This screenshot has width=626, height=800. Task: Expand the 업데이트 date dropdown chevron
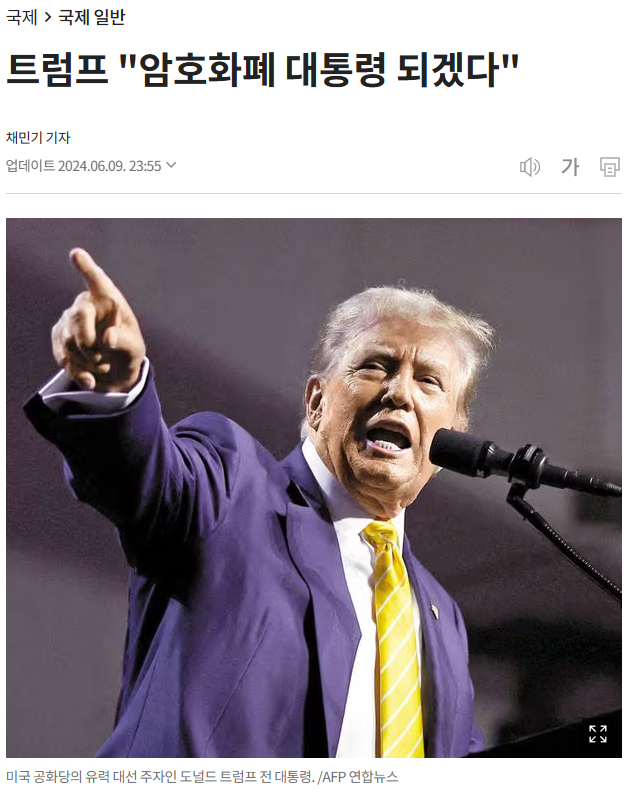tap(171, 165)
